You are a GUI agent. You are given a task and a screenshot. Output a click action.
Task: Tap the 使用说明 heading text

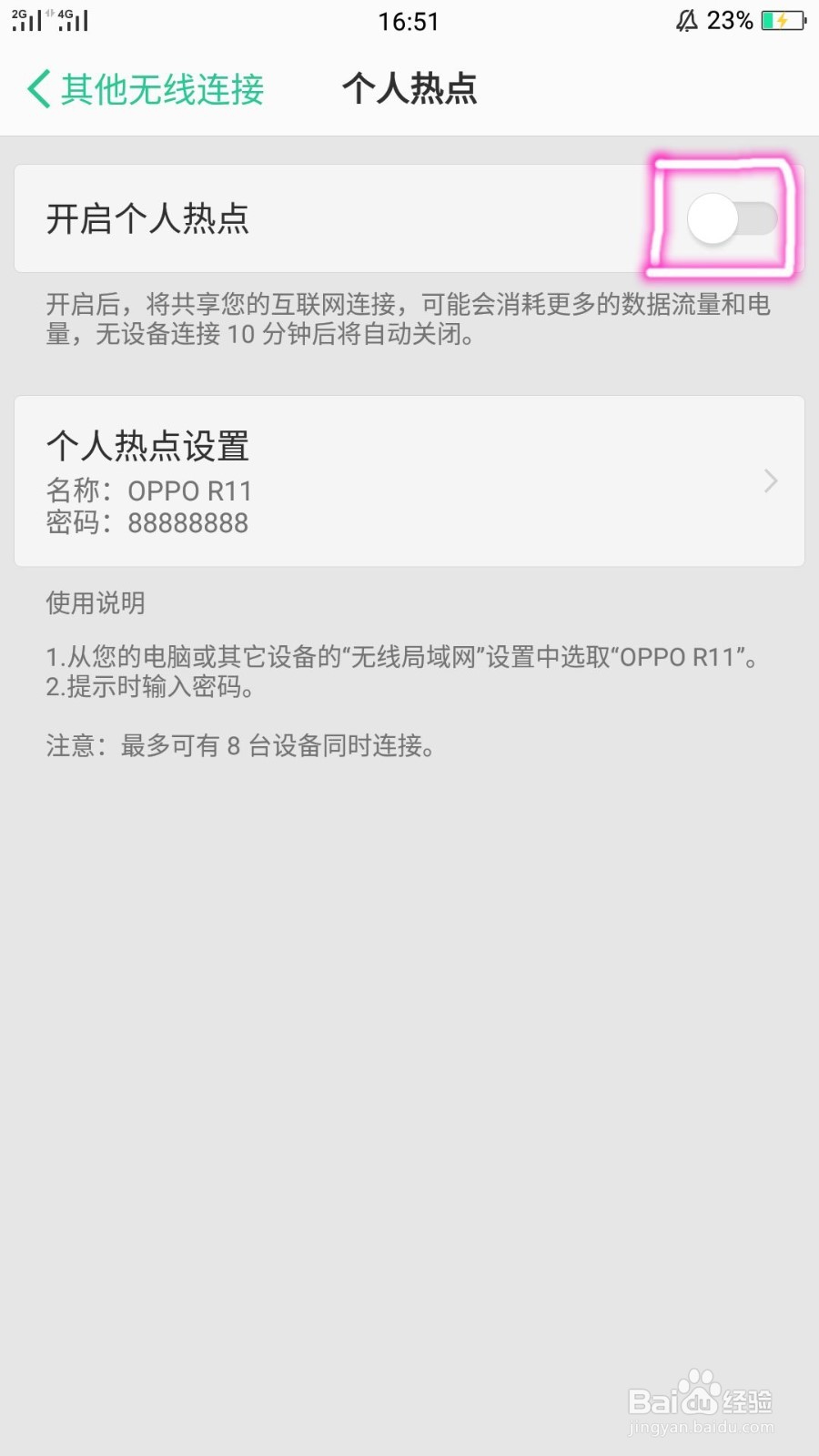pyautogui.click(x=95, y=602)
